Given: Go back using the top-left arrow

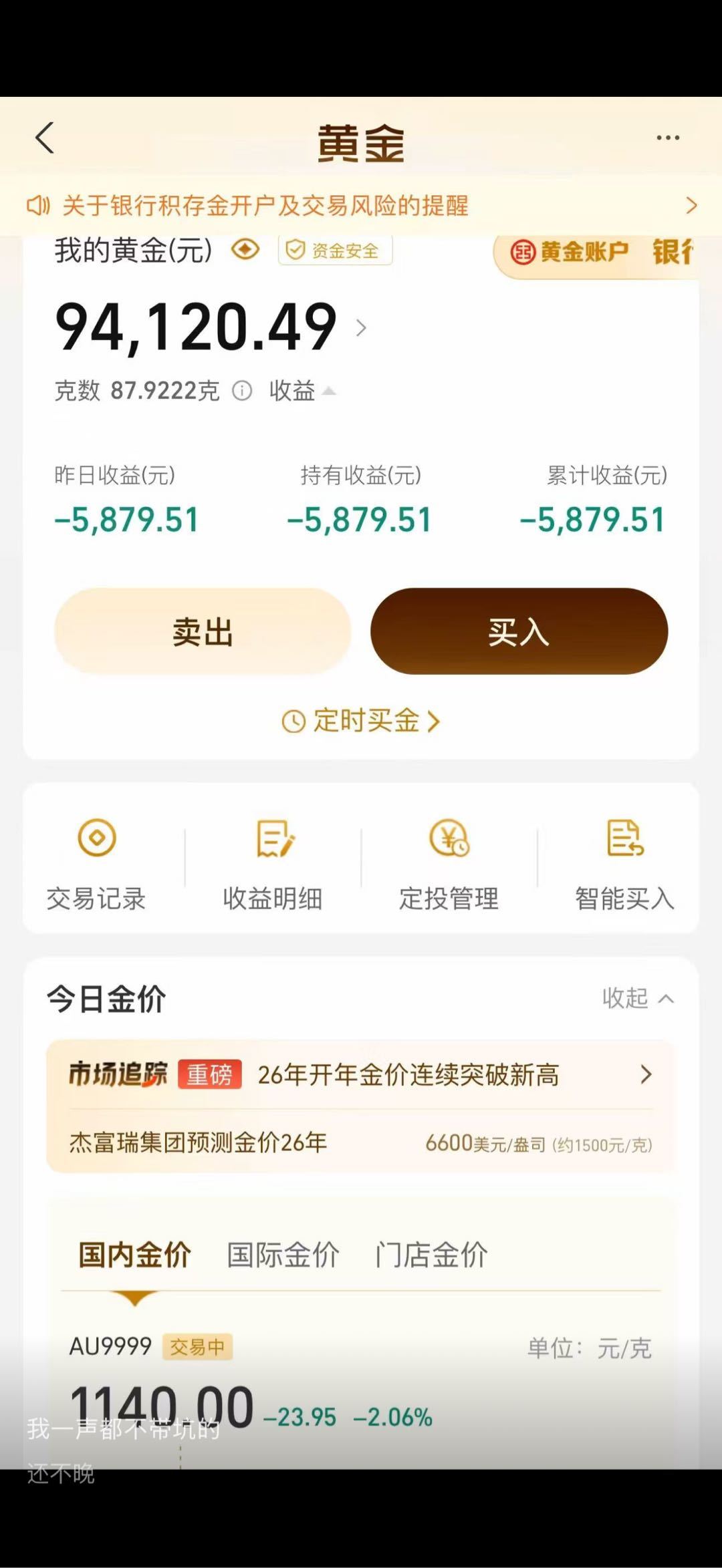Looking at the screenshot, I should (x=44, y=138).
